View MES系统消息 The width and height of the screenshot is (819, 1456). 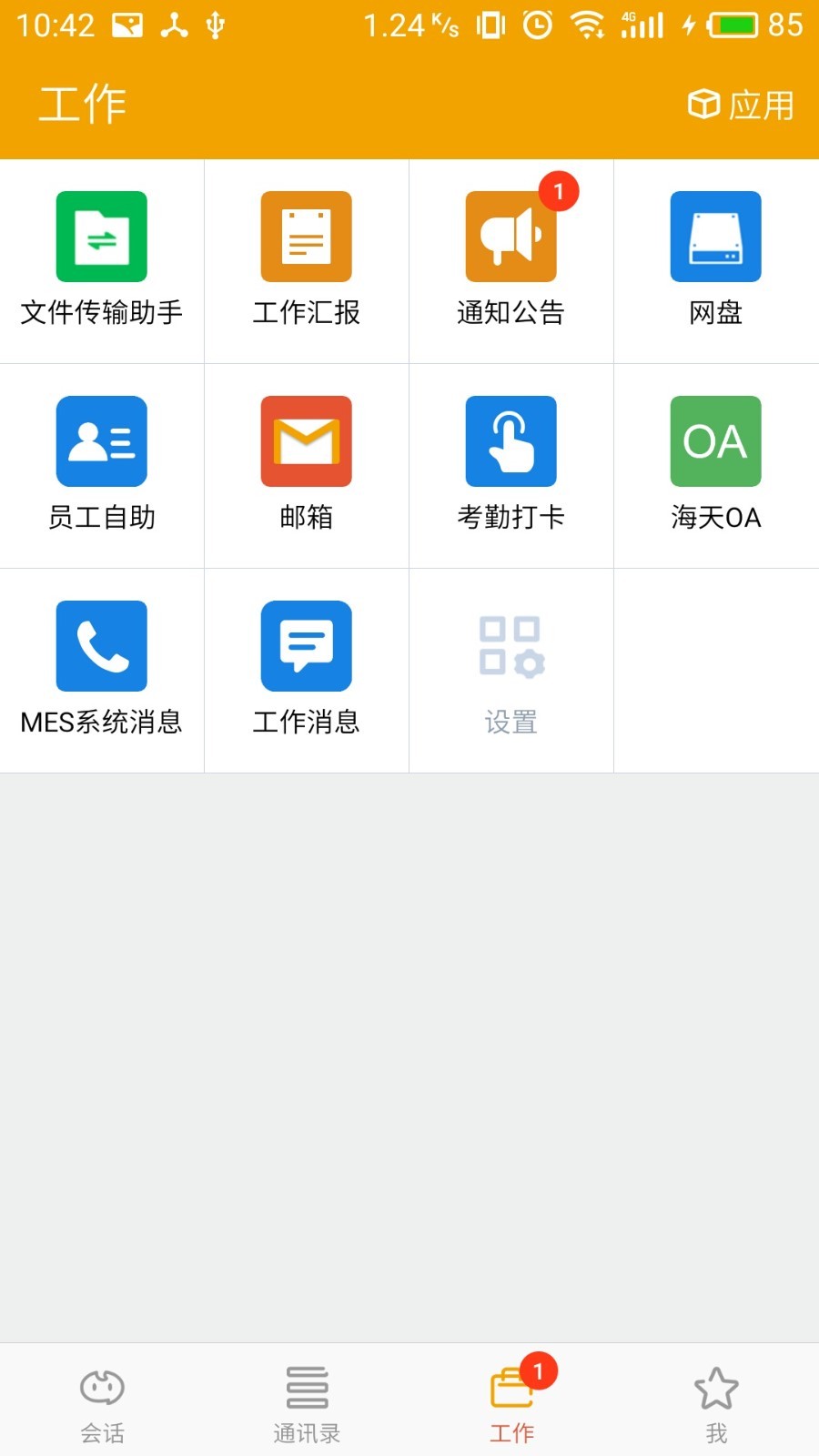pyautogui.click(x=102, y=670)
